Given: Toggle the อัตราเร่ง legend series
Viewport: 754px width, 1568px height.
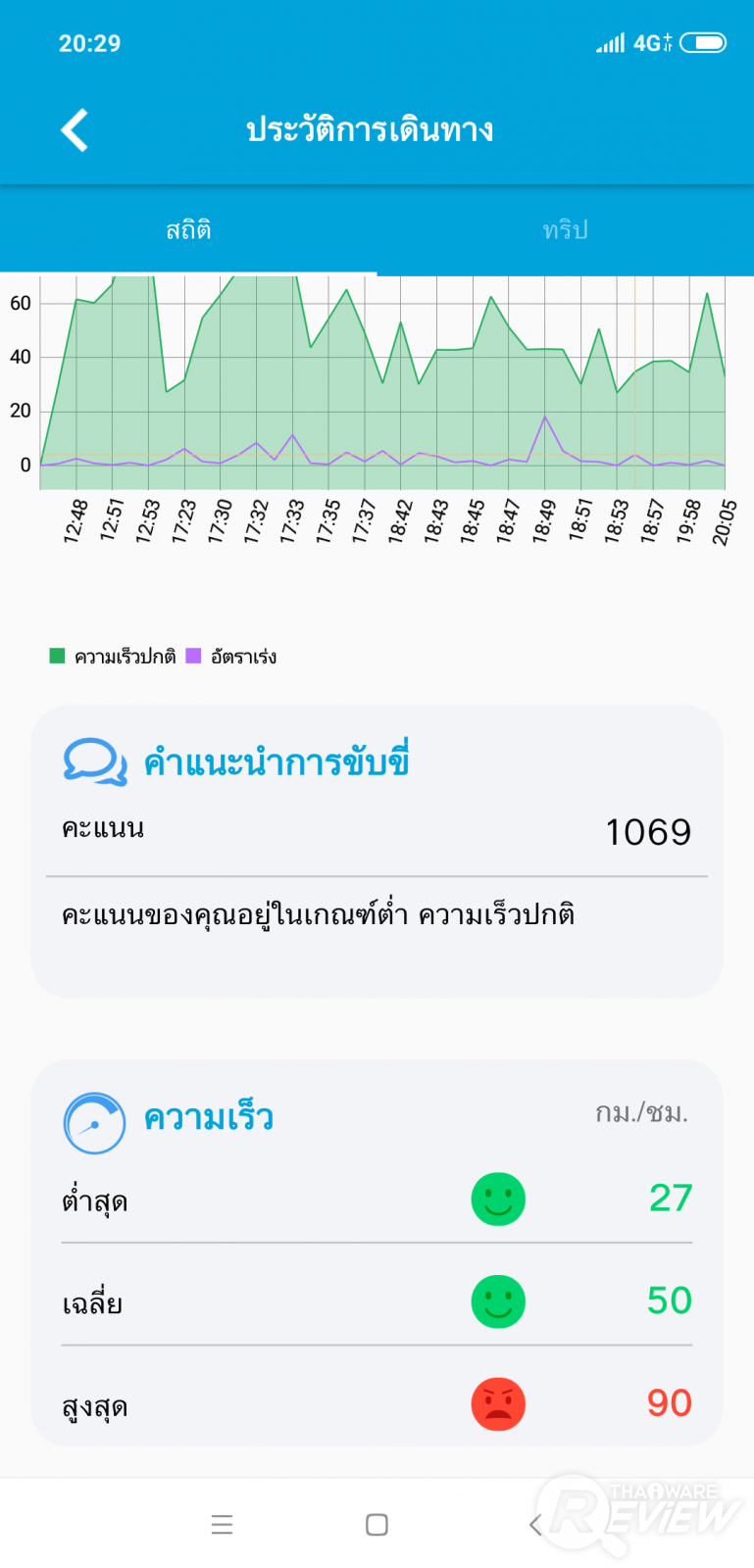Looking at the screenshot, I should [232, 657].
